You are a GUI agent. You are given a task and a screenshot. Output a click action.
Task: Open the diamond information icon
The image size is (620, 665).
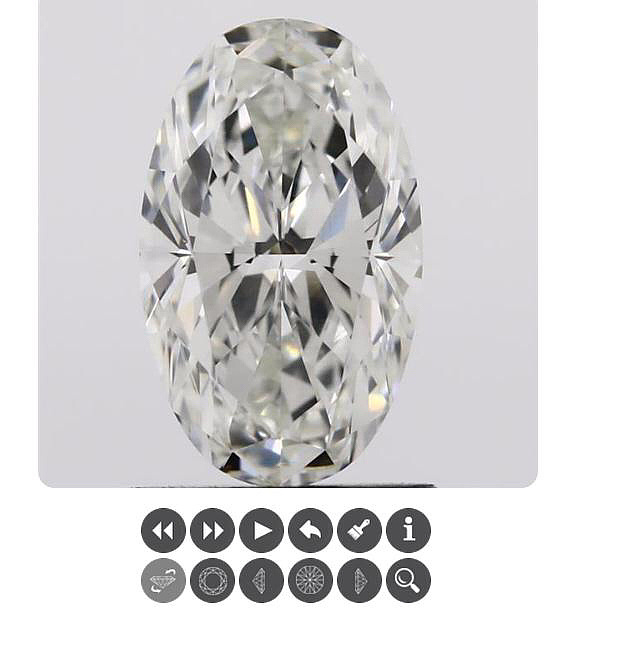pos(408,530)
